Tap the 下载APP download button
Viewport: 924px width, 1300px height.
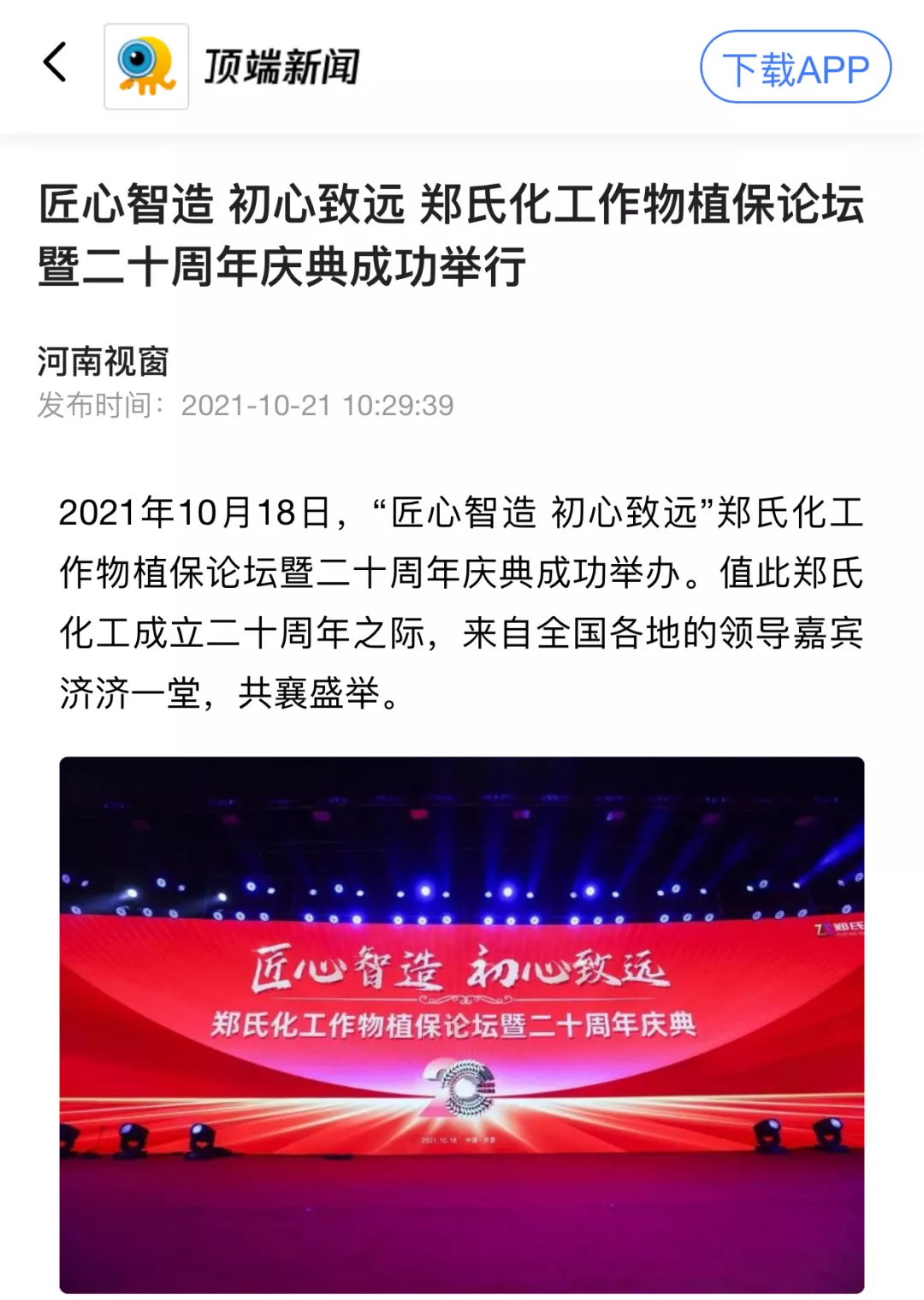coord(795,68)
